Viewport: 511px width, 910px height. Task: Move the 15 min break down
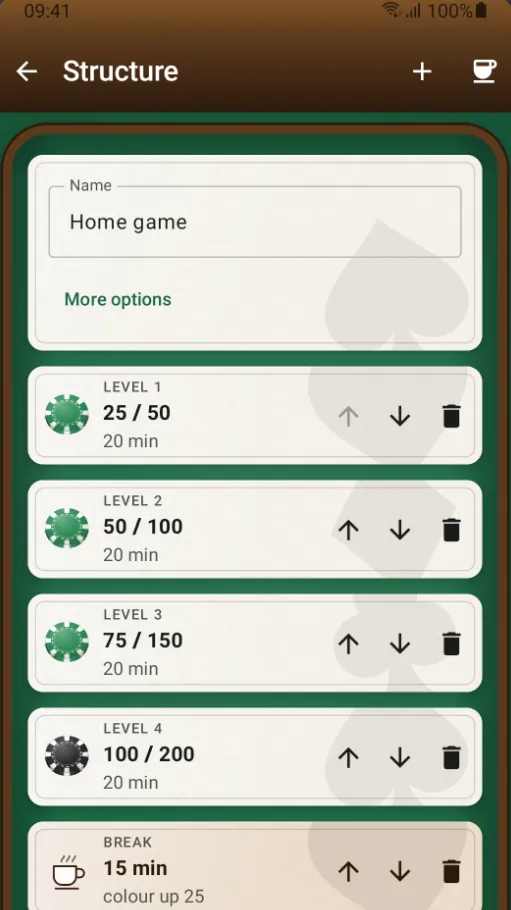[400, 871]
